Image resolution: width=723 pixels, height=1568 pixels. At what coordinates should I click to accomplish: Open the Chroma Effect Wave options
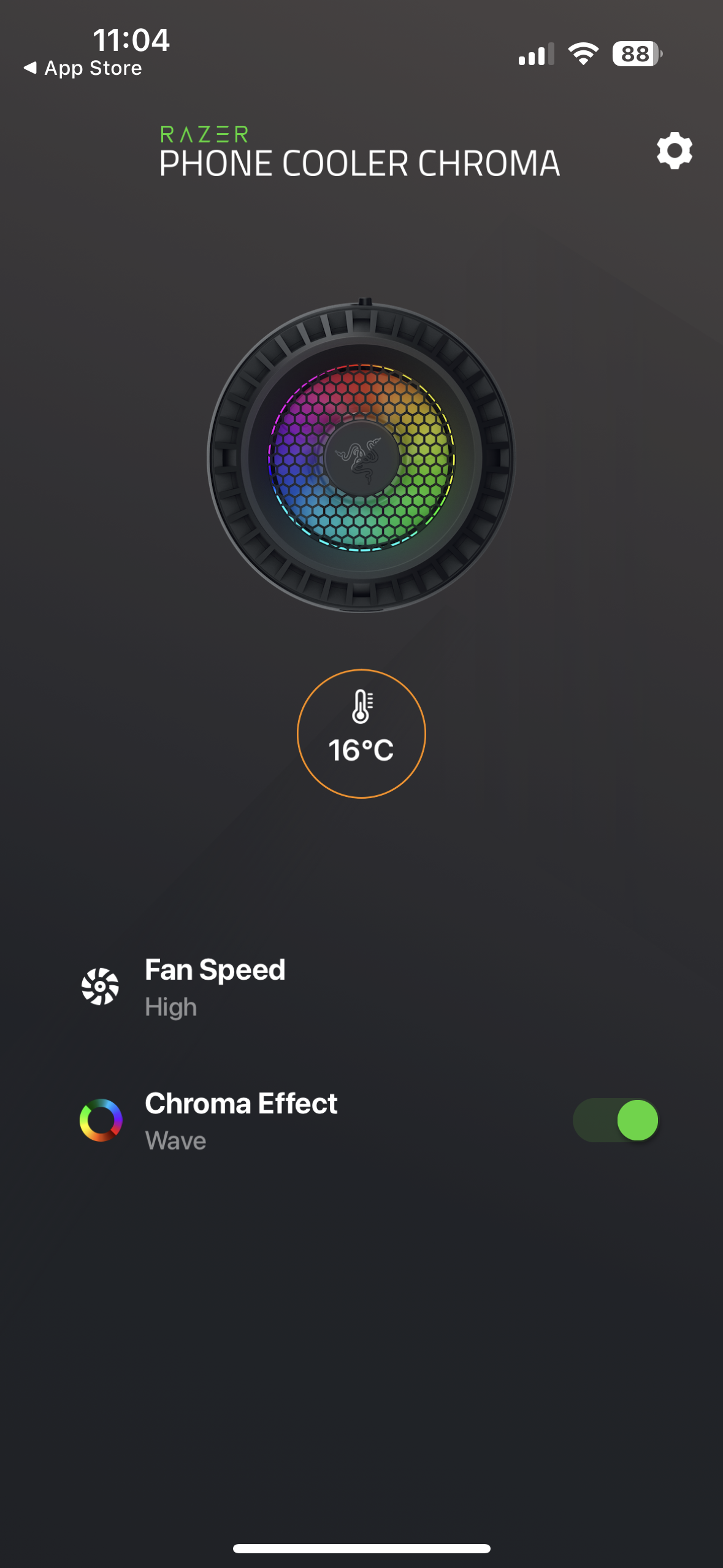pyautogui.click(x=240, y=1120)
